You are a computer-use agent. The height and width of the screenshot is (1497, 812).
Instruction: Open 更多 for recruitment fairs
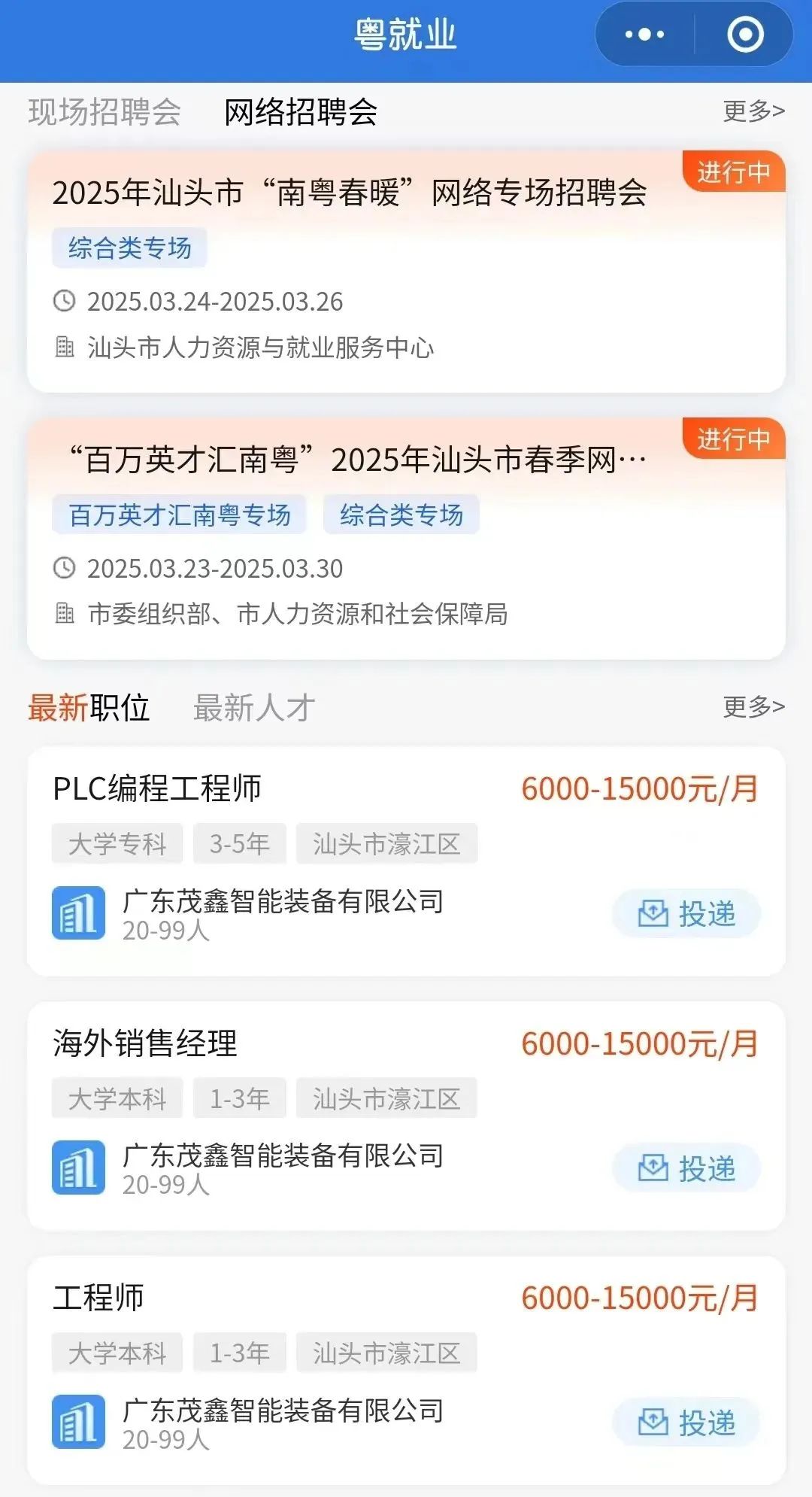tap(753, 111)
